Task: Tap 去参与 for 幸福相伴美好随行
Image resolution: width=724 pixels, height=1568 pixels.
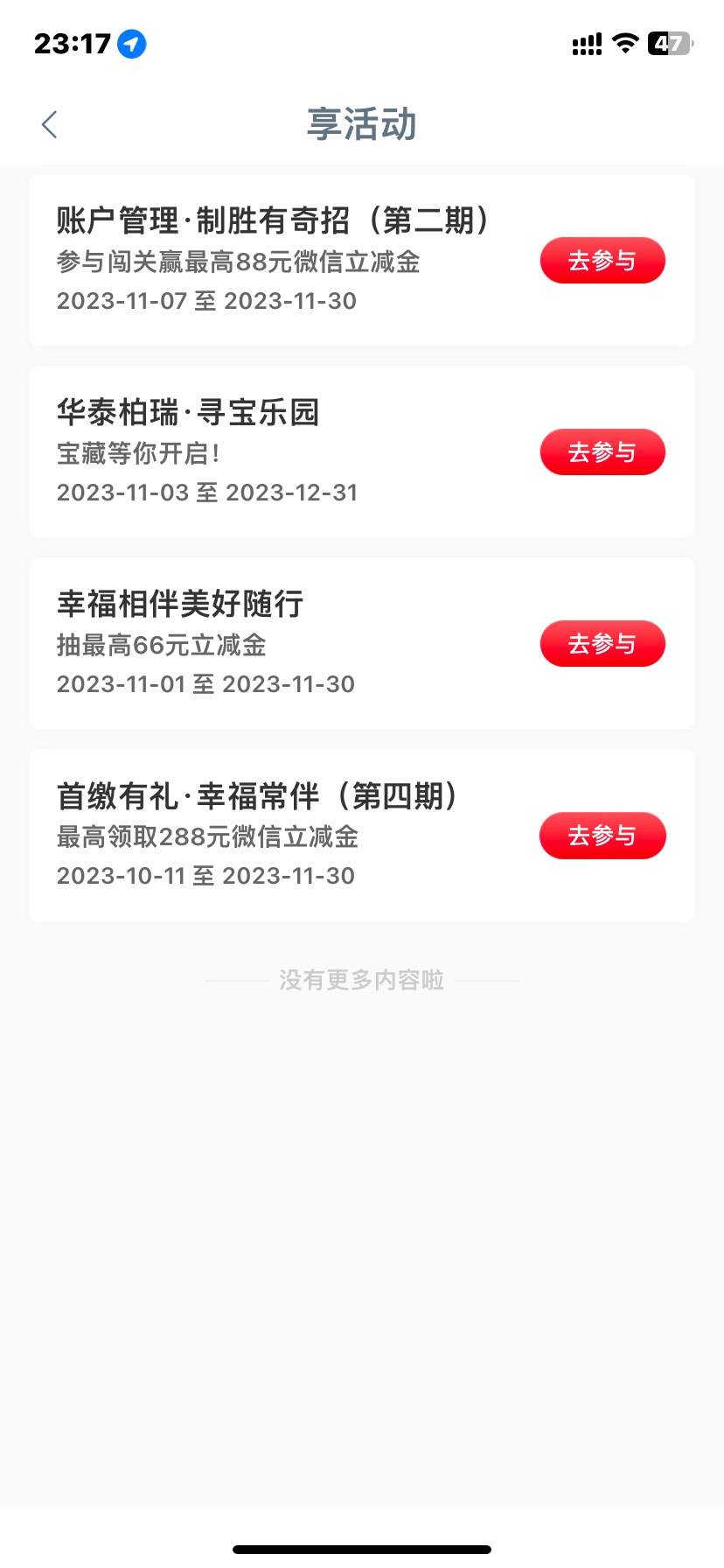Action: point(602,644)
